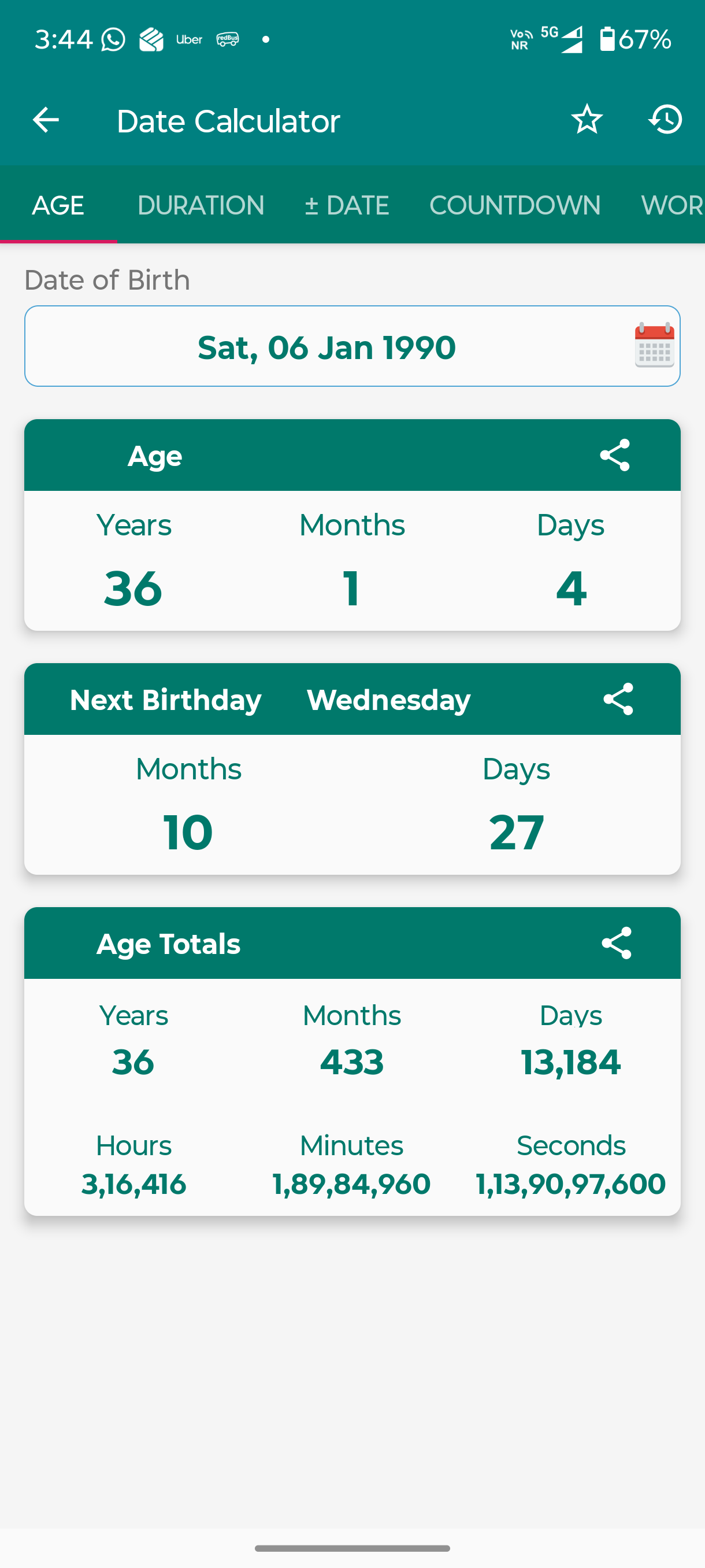Tap the back arrow icon
Viewport: 705px width, 1568px height.
44,119
